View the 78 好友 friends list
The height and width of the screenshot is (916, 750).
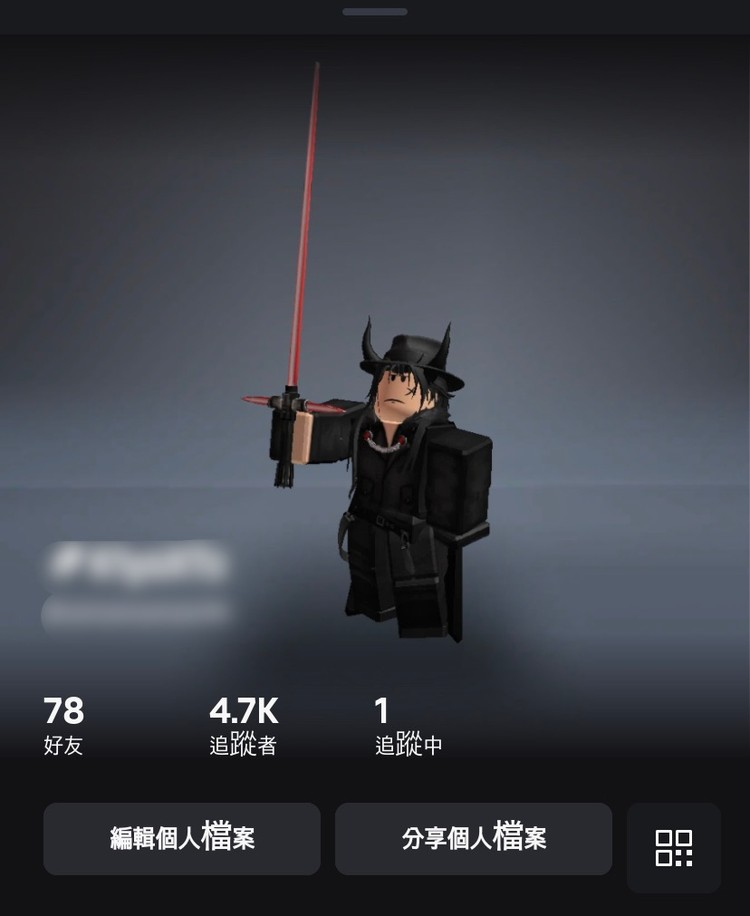click(x=64, y=726)
